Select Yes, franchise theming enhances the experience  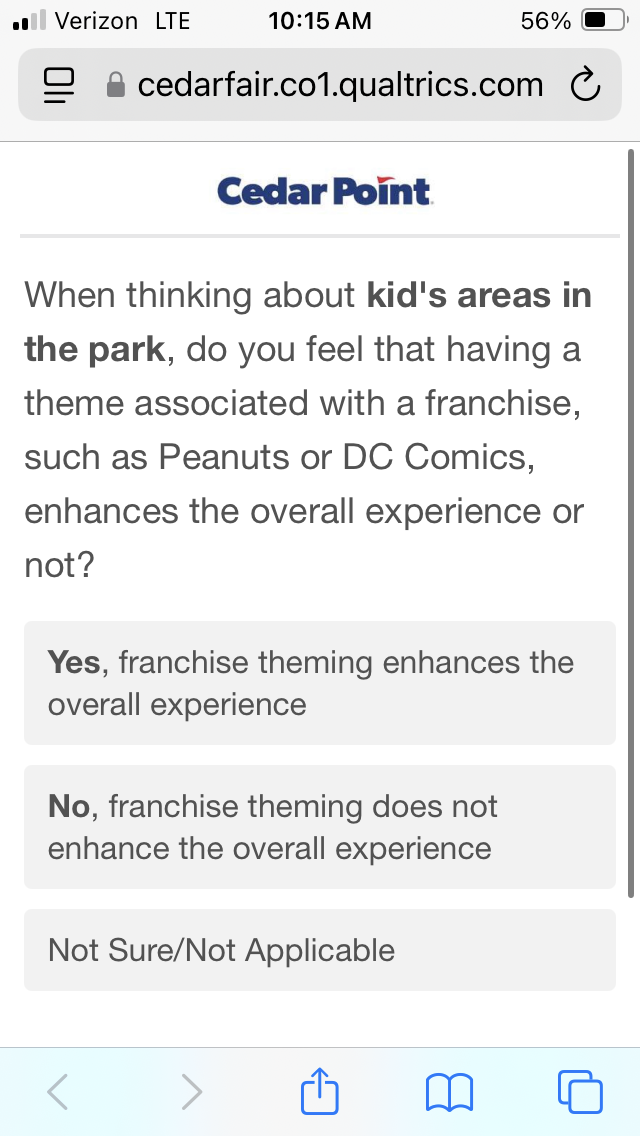point(320,682)
